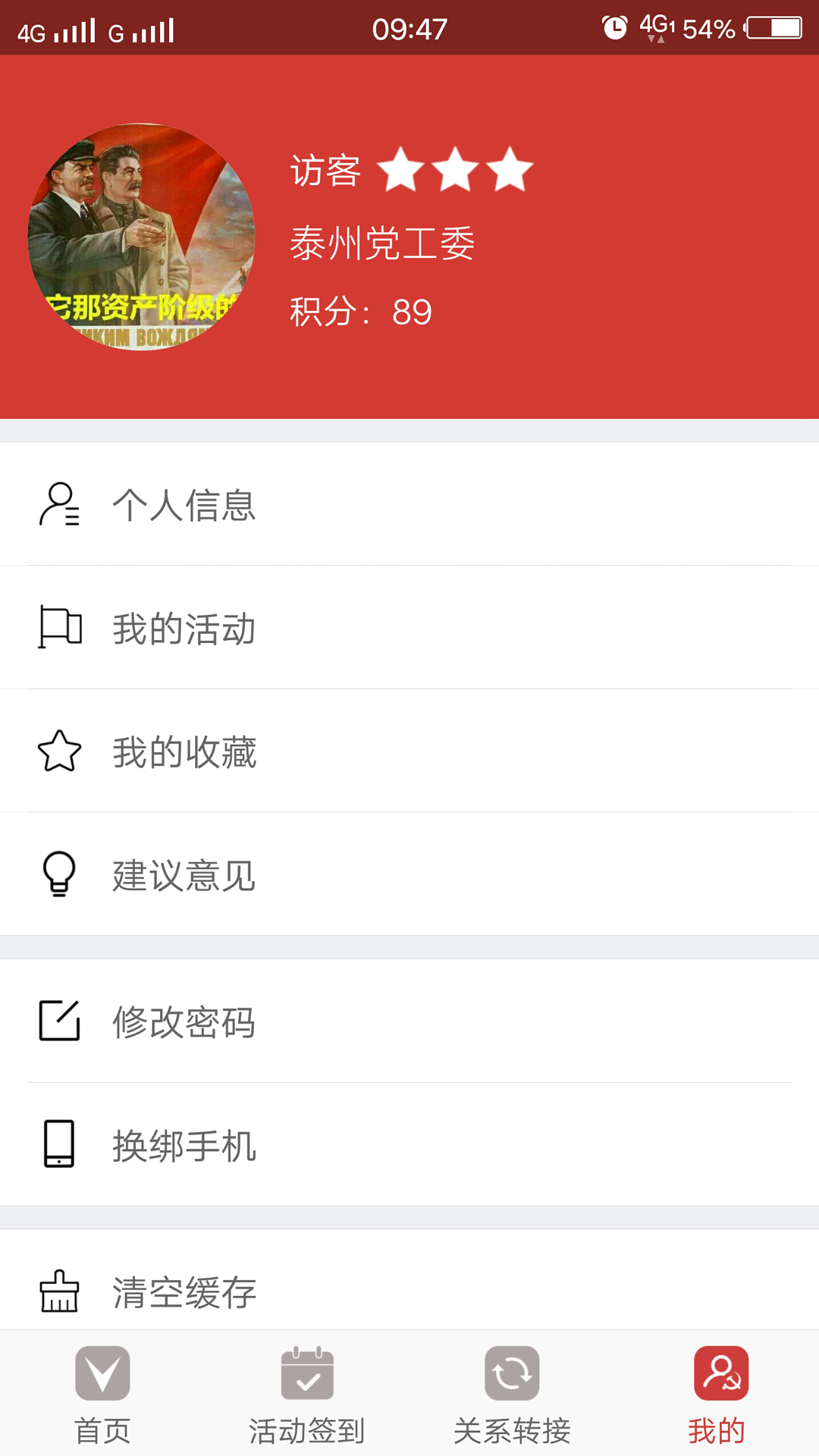Image resolution: width=819 pixels, height=1456 pixels.
Task: Tap the phone icon for 换绑手机
Action: coord(59,1145)
